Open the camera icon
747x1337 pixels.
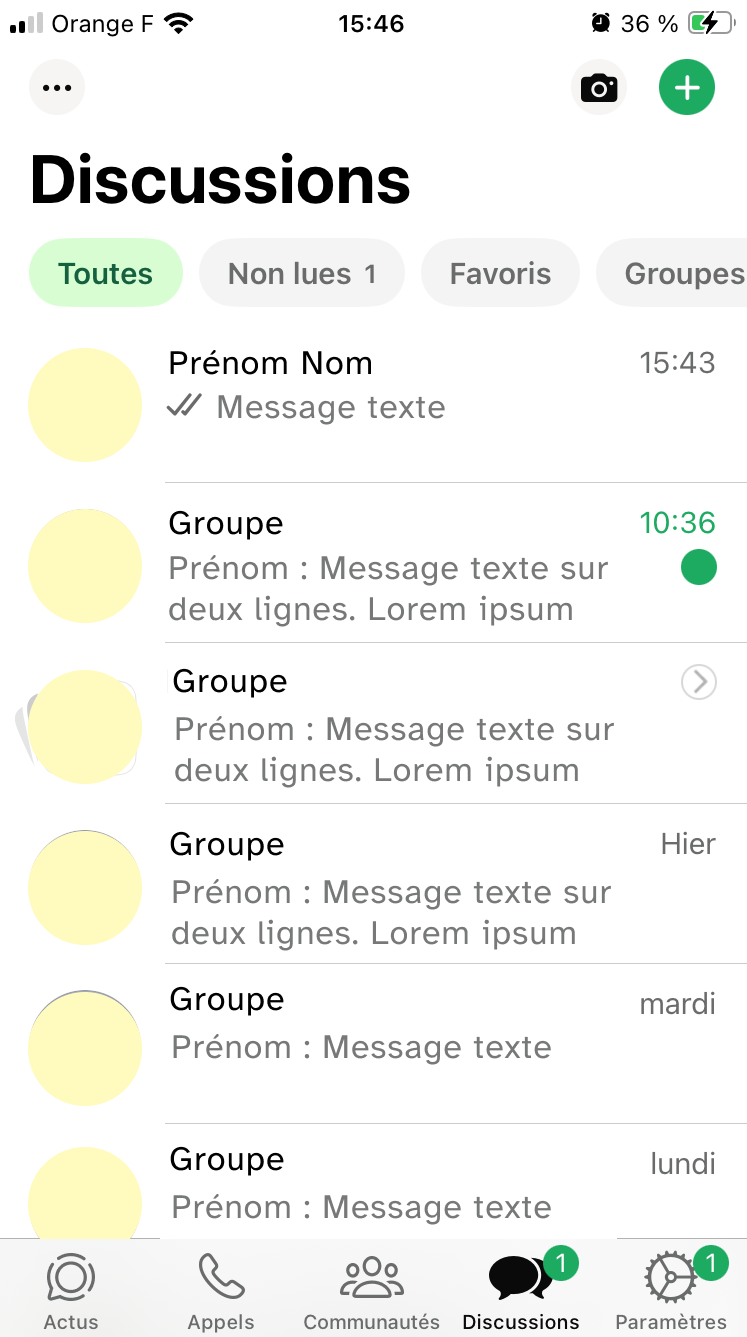tap(598, 87)
